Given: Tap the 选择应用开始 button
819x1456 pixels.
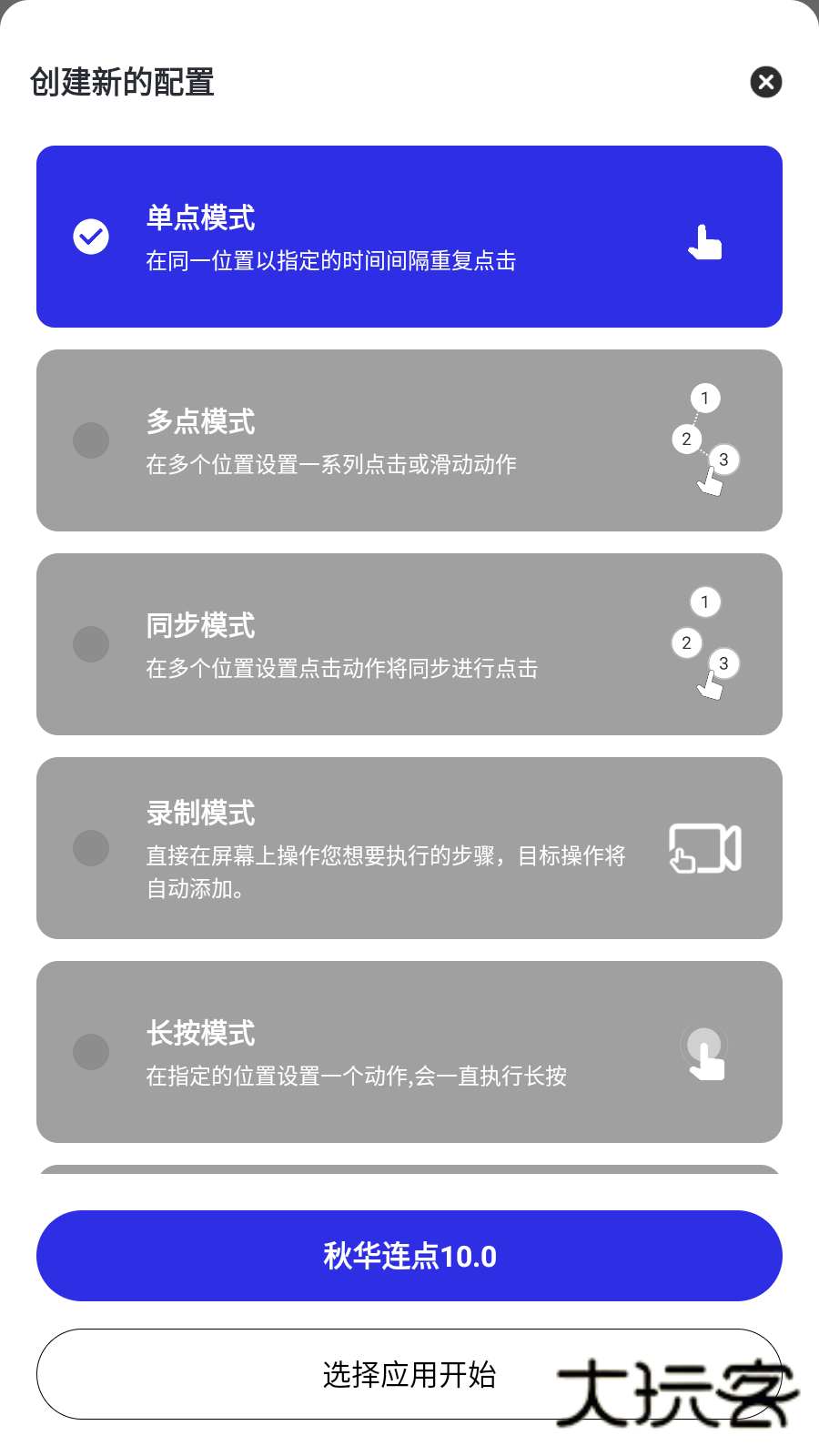Looking at the screenshot, I should 409,1375.
